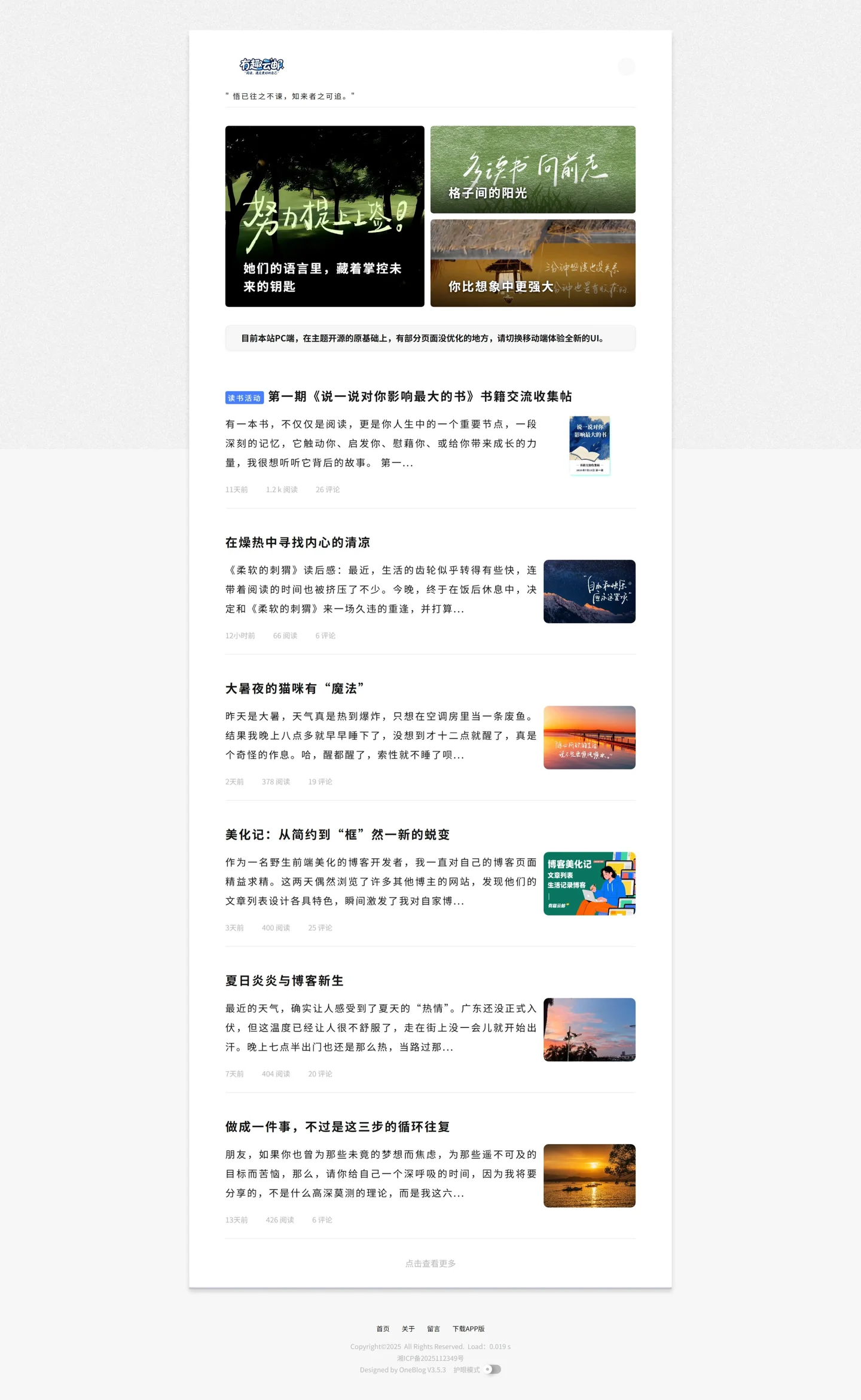Open the featured card 格子间的阳光

pyautogui.click(x=533, y=170)
